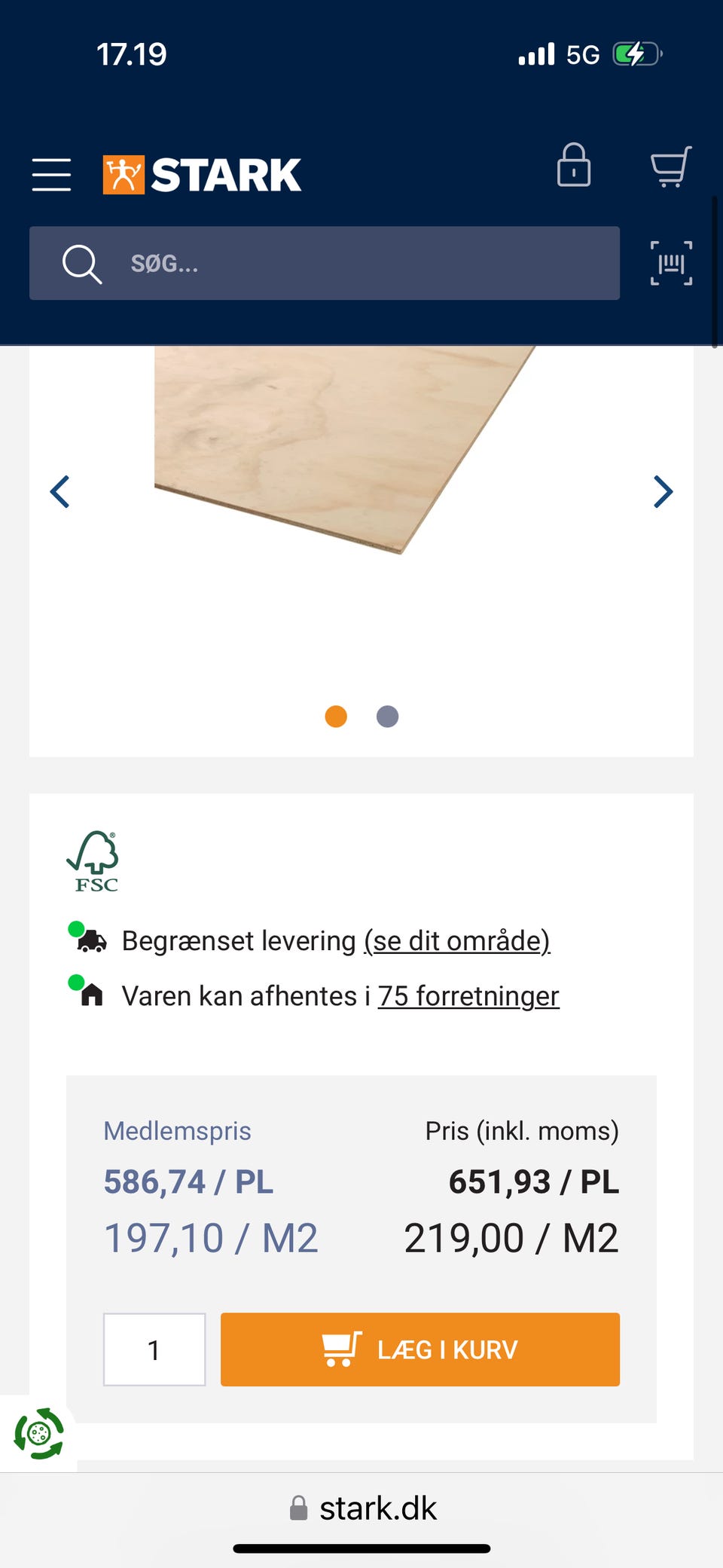The width and height of the screenshot is (723, 1568).
Task: Click the quantity input field
Action: 154,1349
